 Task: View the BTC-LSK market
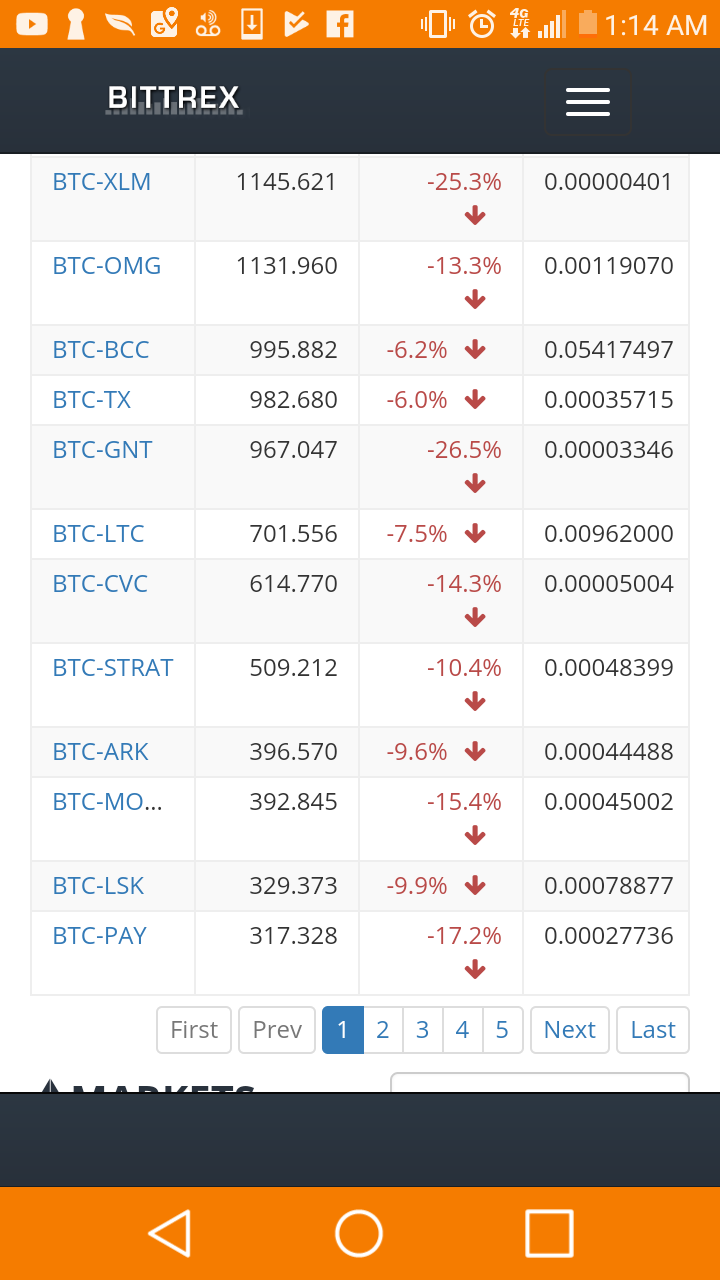[99, 886]
